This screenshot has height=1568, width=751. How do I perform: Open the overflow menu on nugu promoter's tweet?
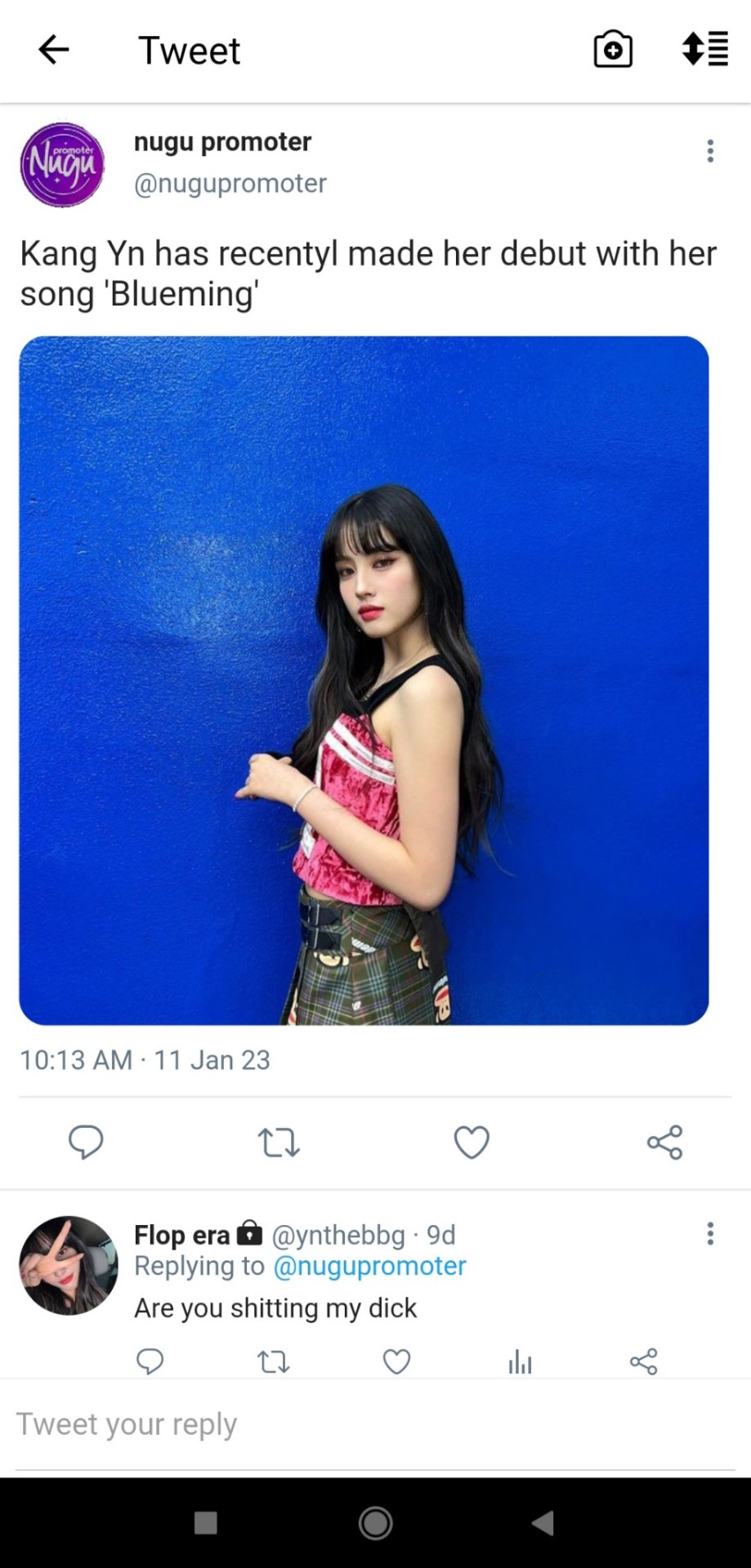(x=710, y=151)
